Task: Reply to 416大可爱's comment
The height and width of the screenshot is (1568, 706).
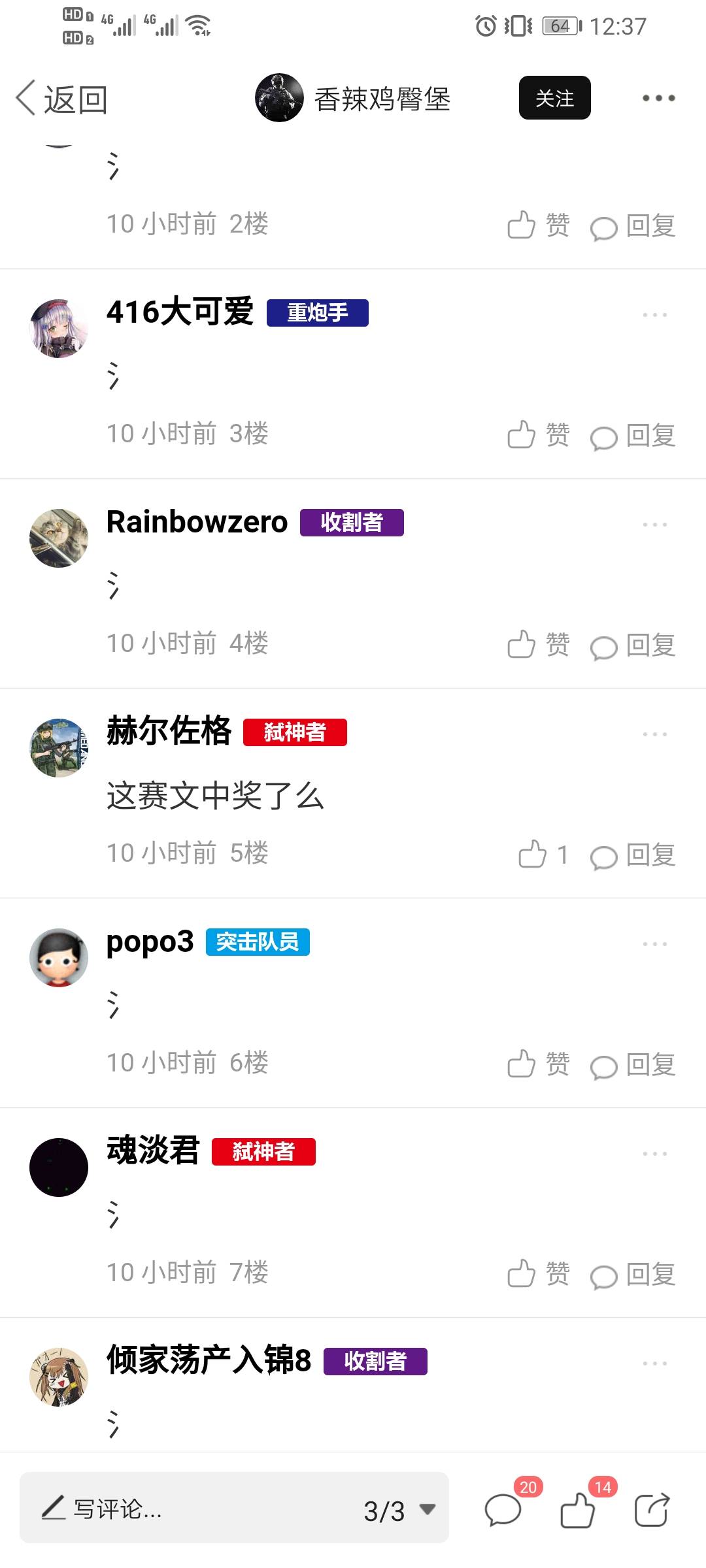Action: 633,436
